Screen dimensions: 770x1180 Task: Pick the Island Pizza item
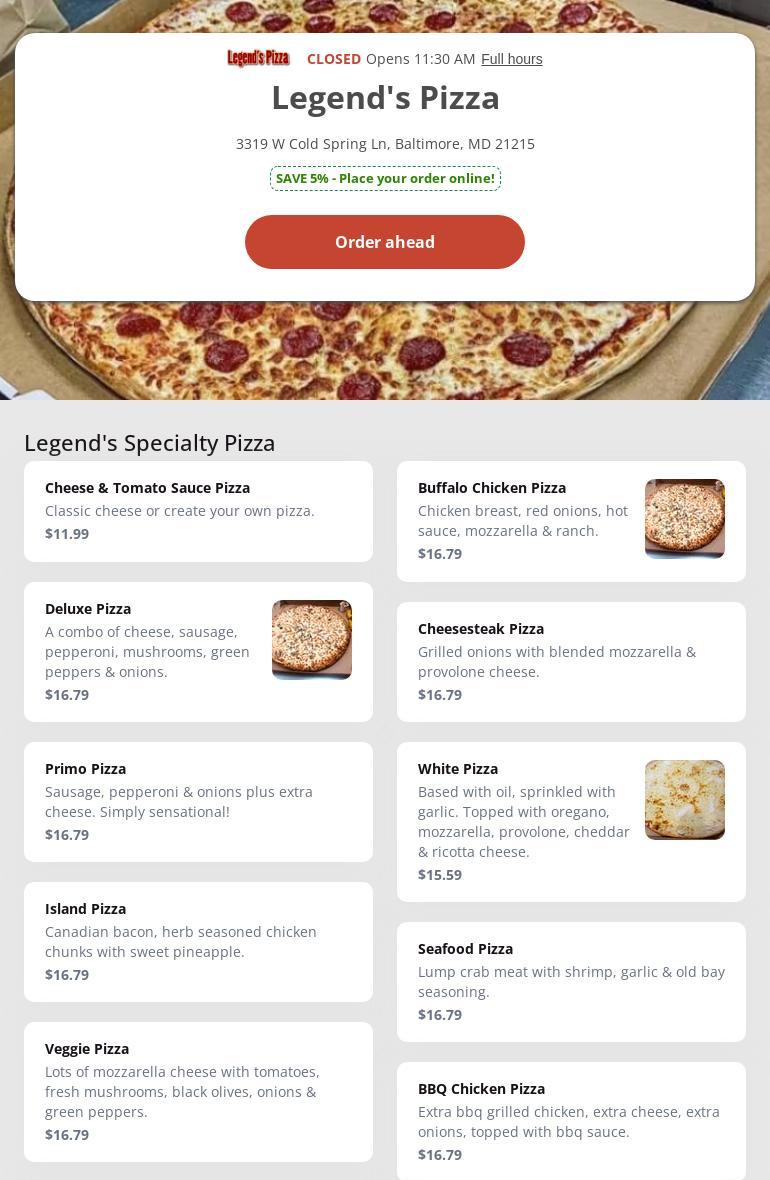tap(198, 941)
